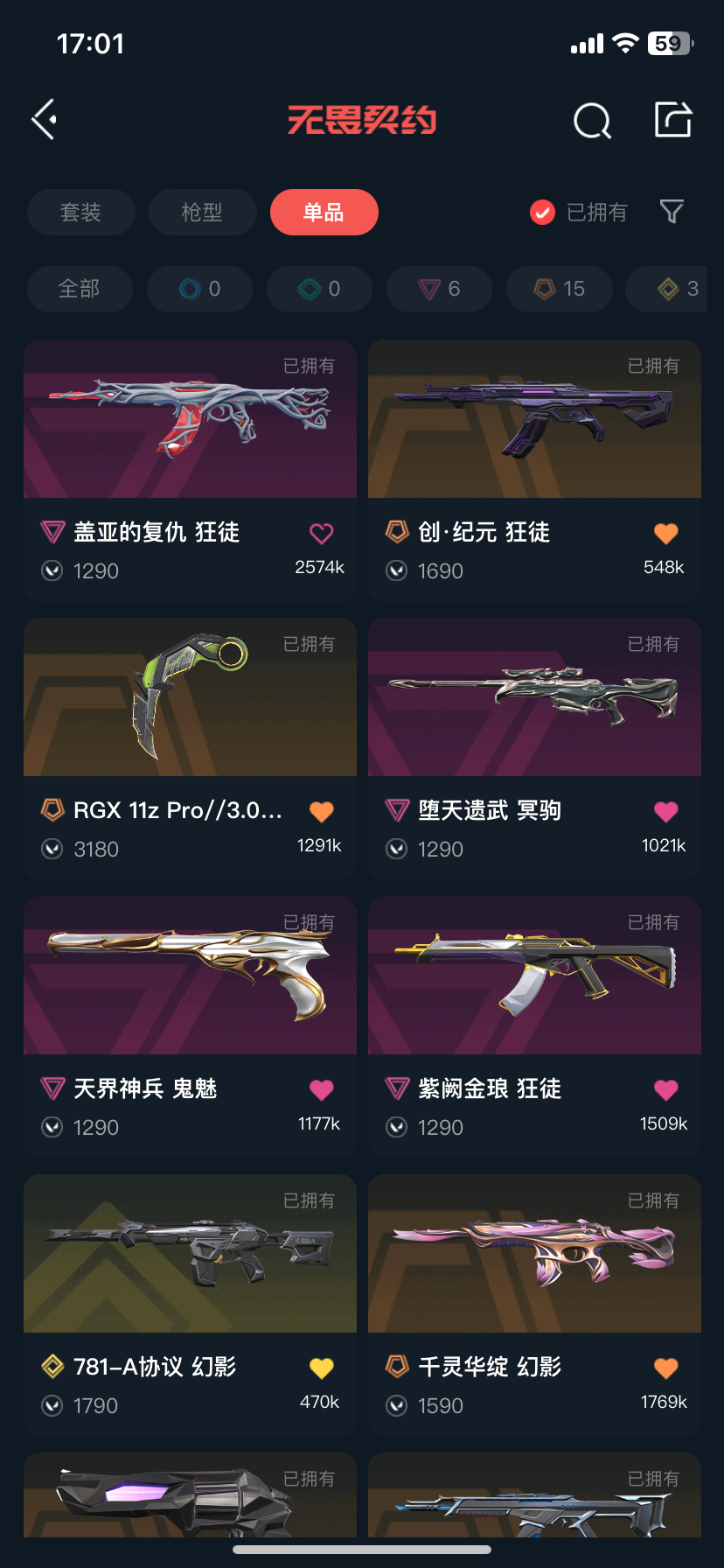Like the 盖亚的复仇 狂徒 skin
Image resolution: width=724 pixels, height=1568 pixels.
click(x=322, y=533)
